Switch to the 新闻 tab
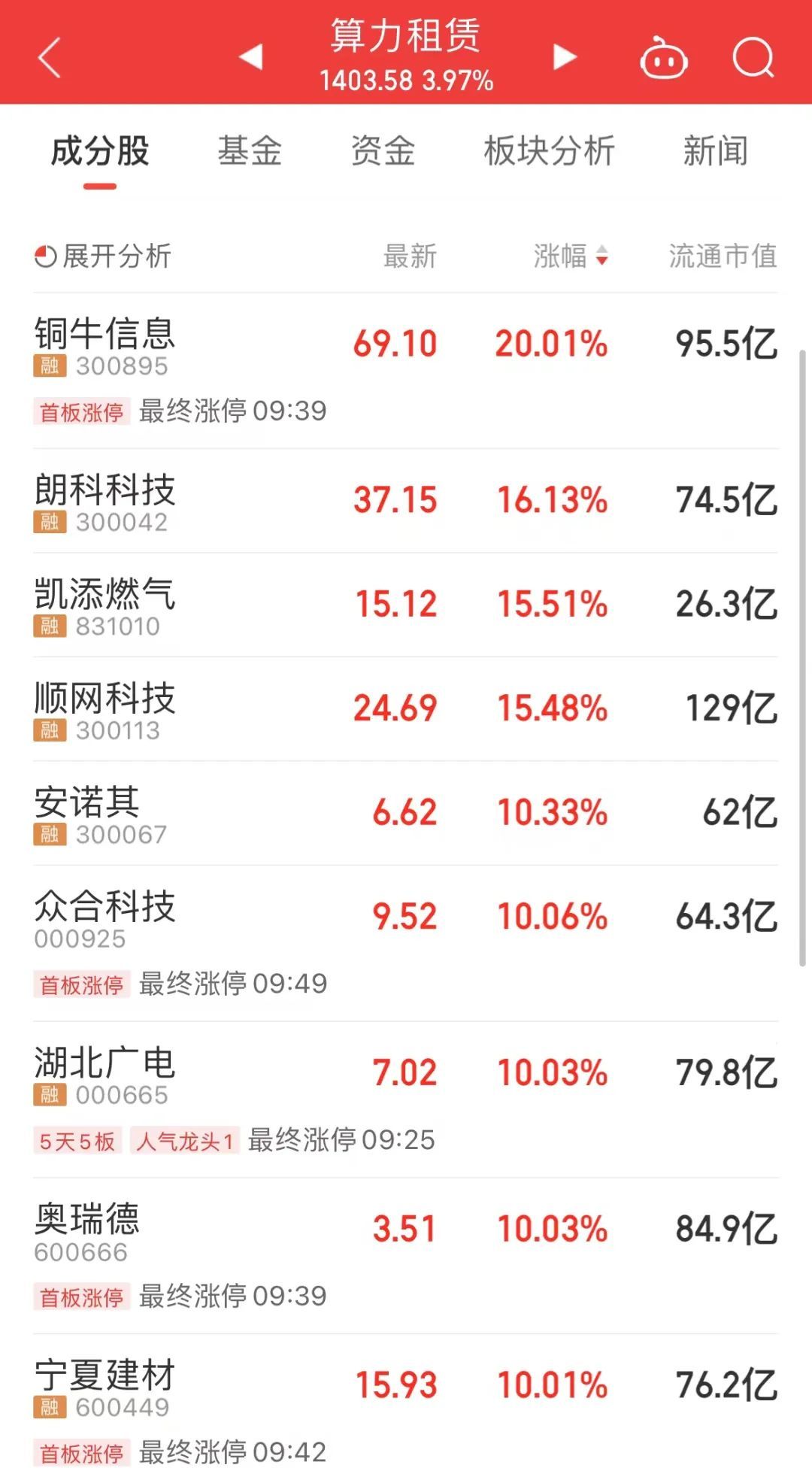Viewport: 812px width, 1483px height. 715,150
